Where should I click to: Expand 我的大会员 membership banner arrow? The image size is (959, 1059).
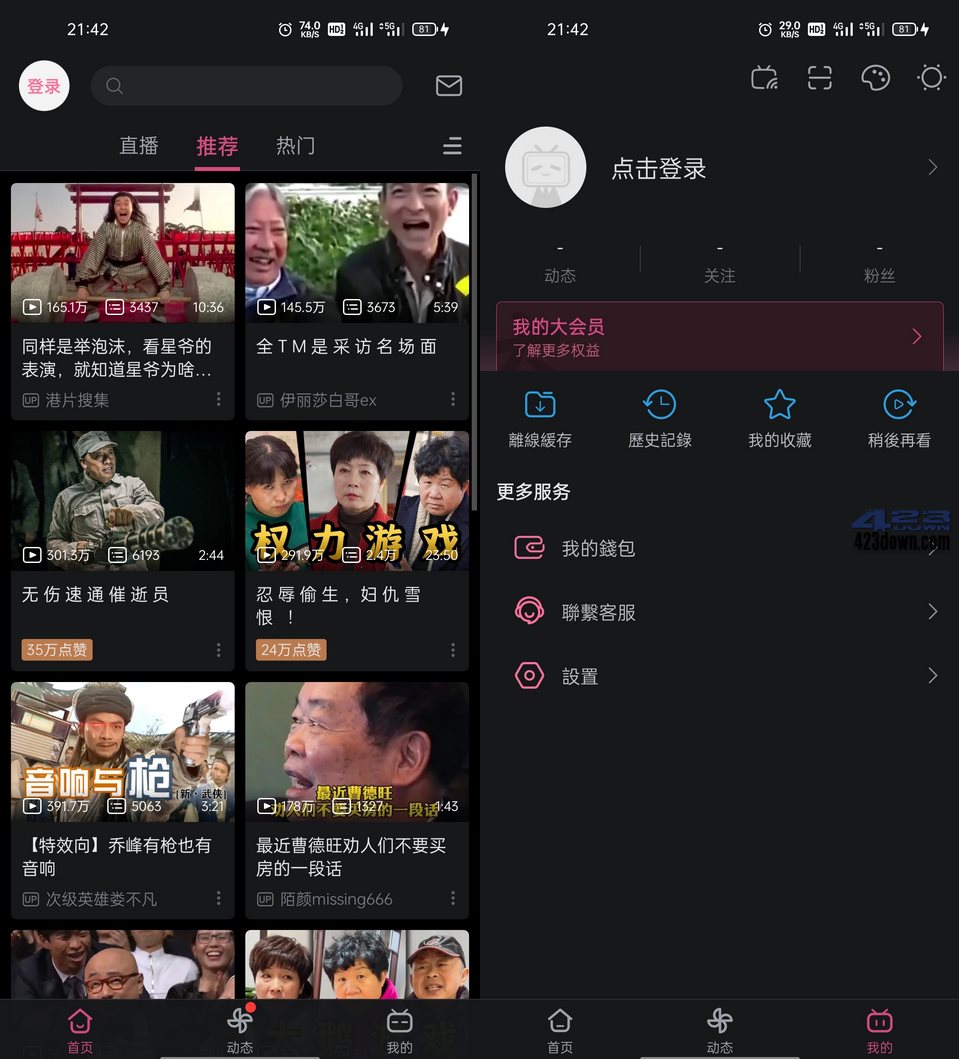[x=917, y=338]
